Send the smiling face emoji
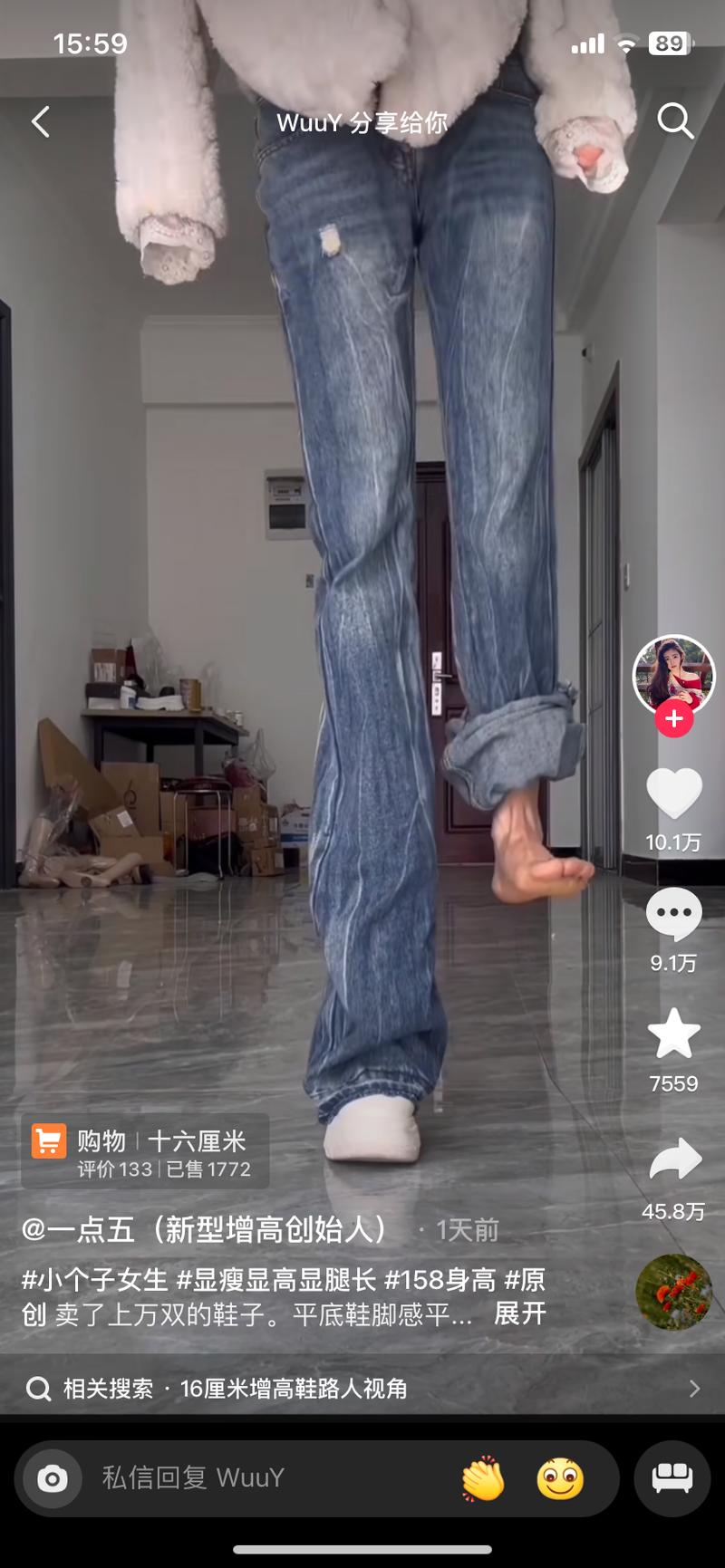725x1568 pixels. [560, 1479]
